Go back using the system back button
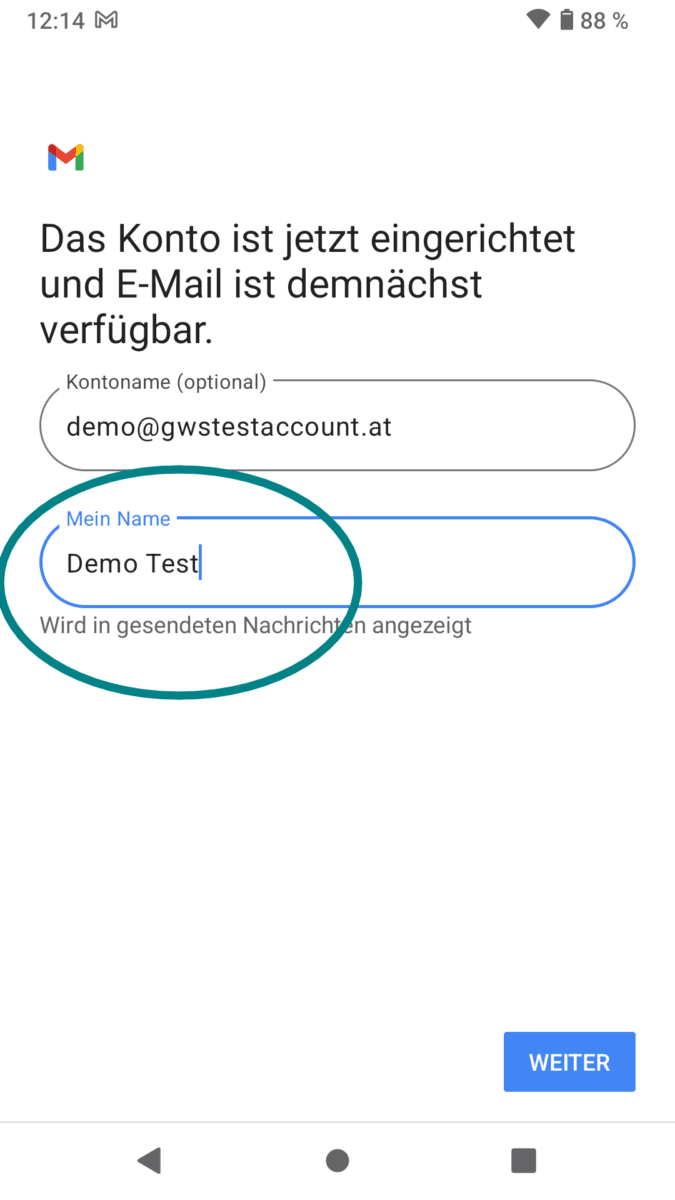The image size is (675, 1200). (x=149, y=1160)
